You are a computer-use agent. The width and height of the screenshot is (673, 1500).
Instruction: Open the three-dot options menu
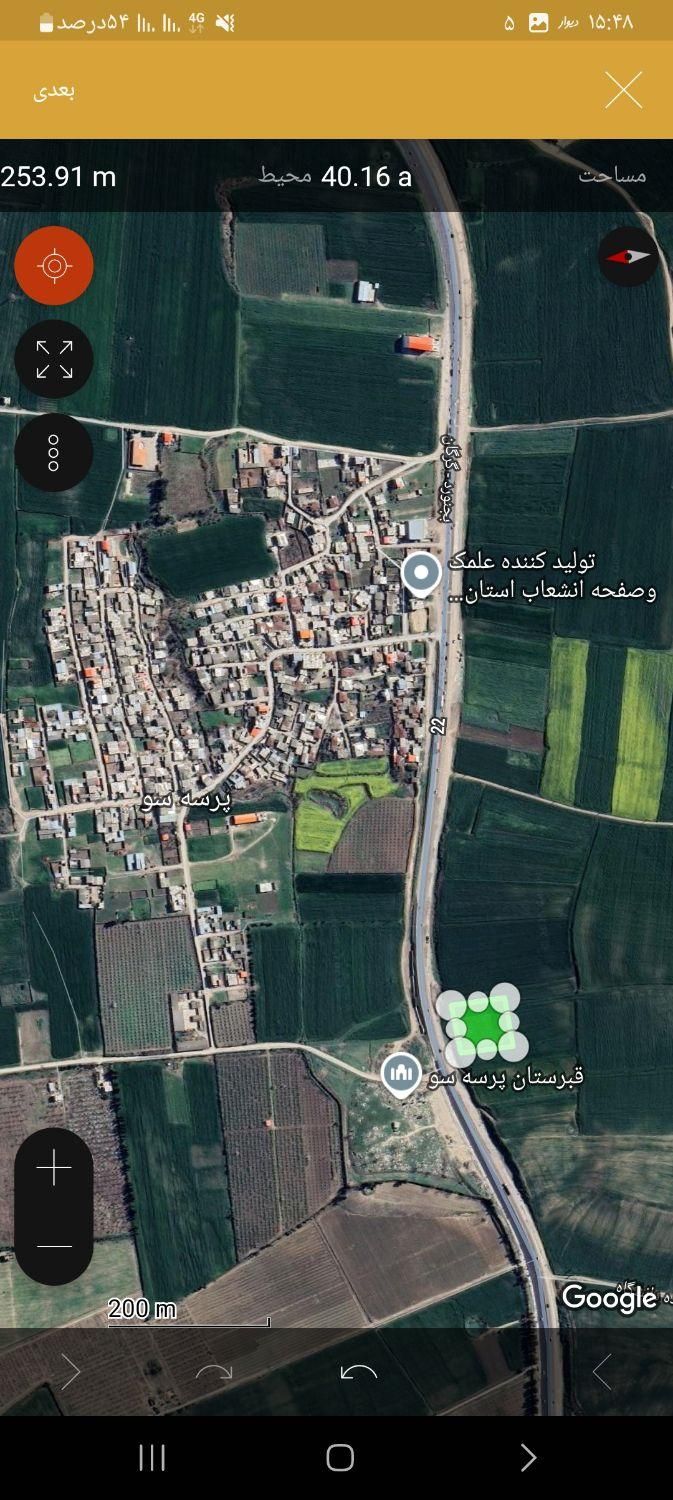click(54, 453)
